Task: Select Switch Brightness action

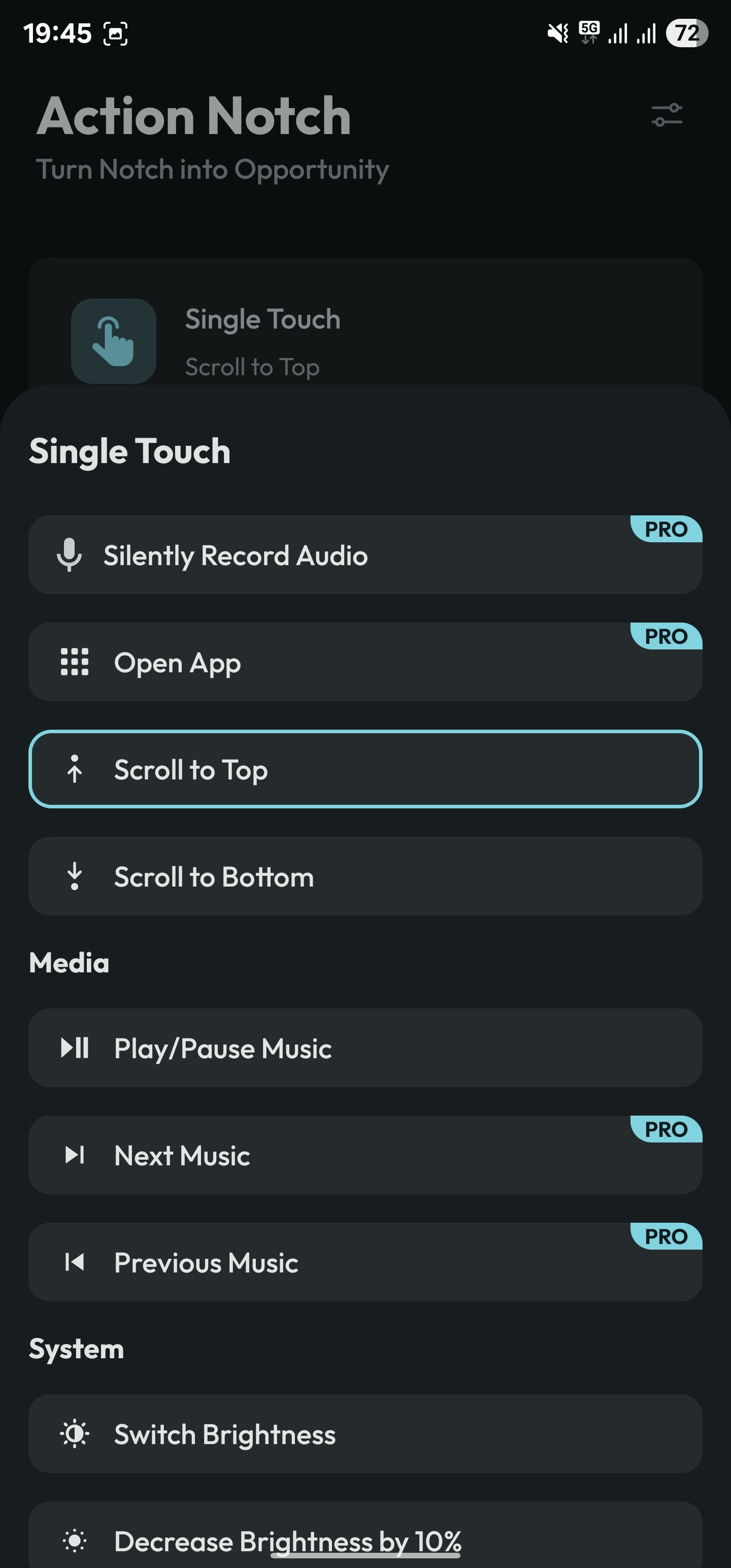Action: tap(365, 1434)
